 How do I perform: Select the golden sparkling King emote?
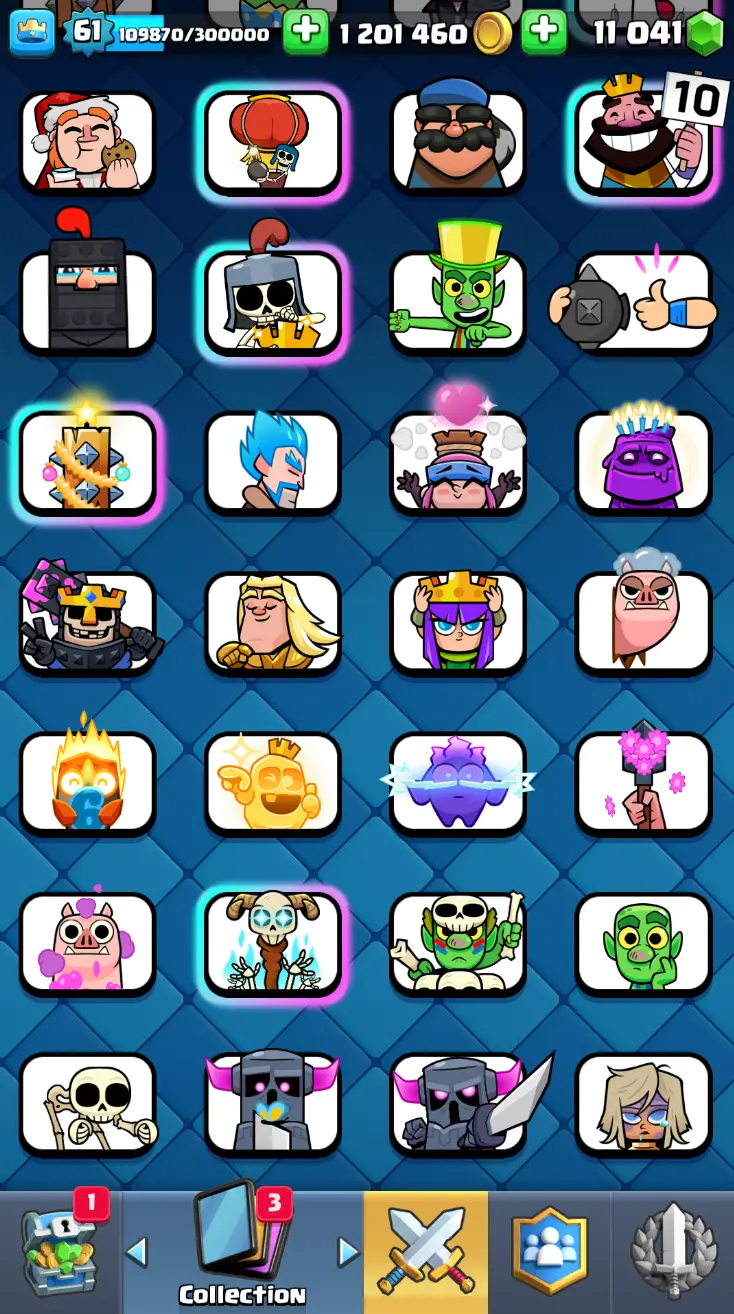[272, 782]
